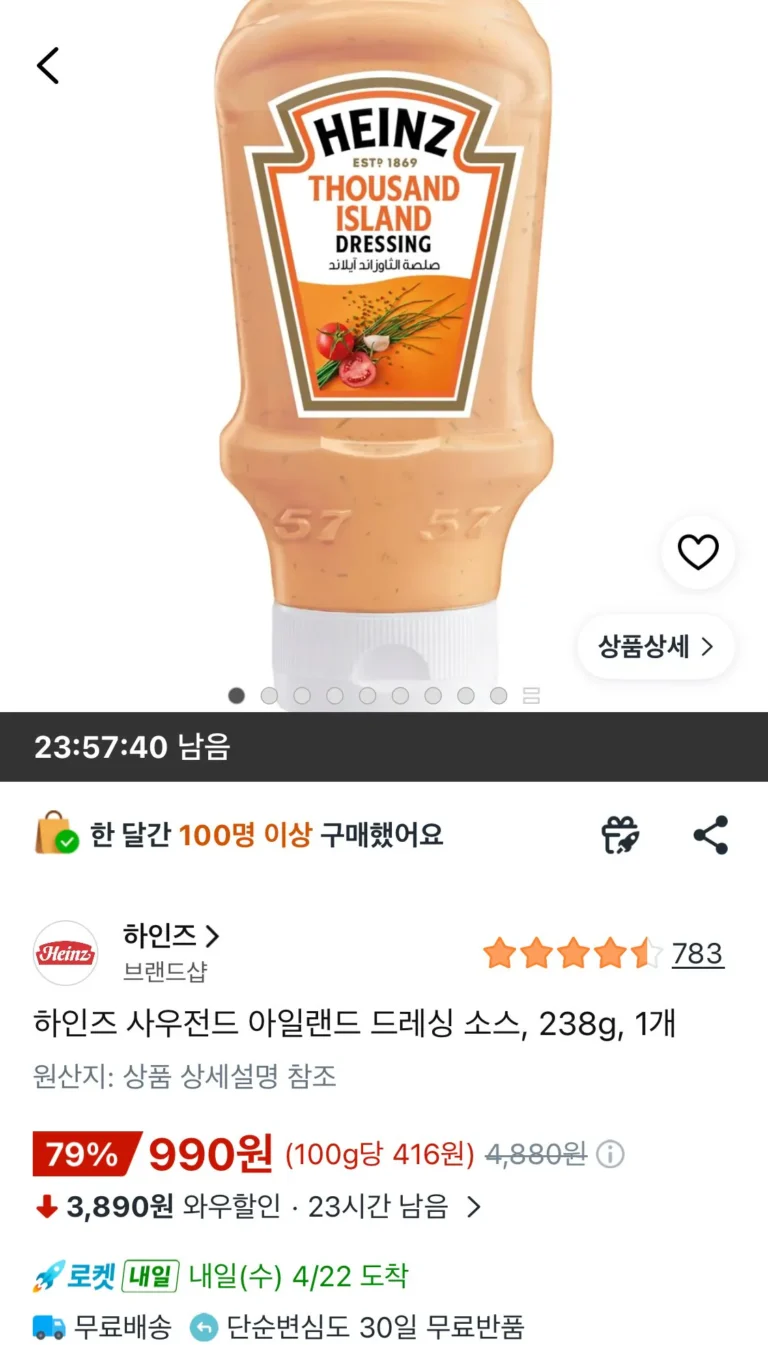Open 상품상세 product details
Viewport: 768px width, 1345px height.
pos(656,647)
